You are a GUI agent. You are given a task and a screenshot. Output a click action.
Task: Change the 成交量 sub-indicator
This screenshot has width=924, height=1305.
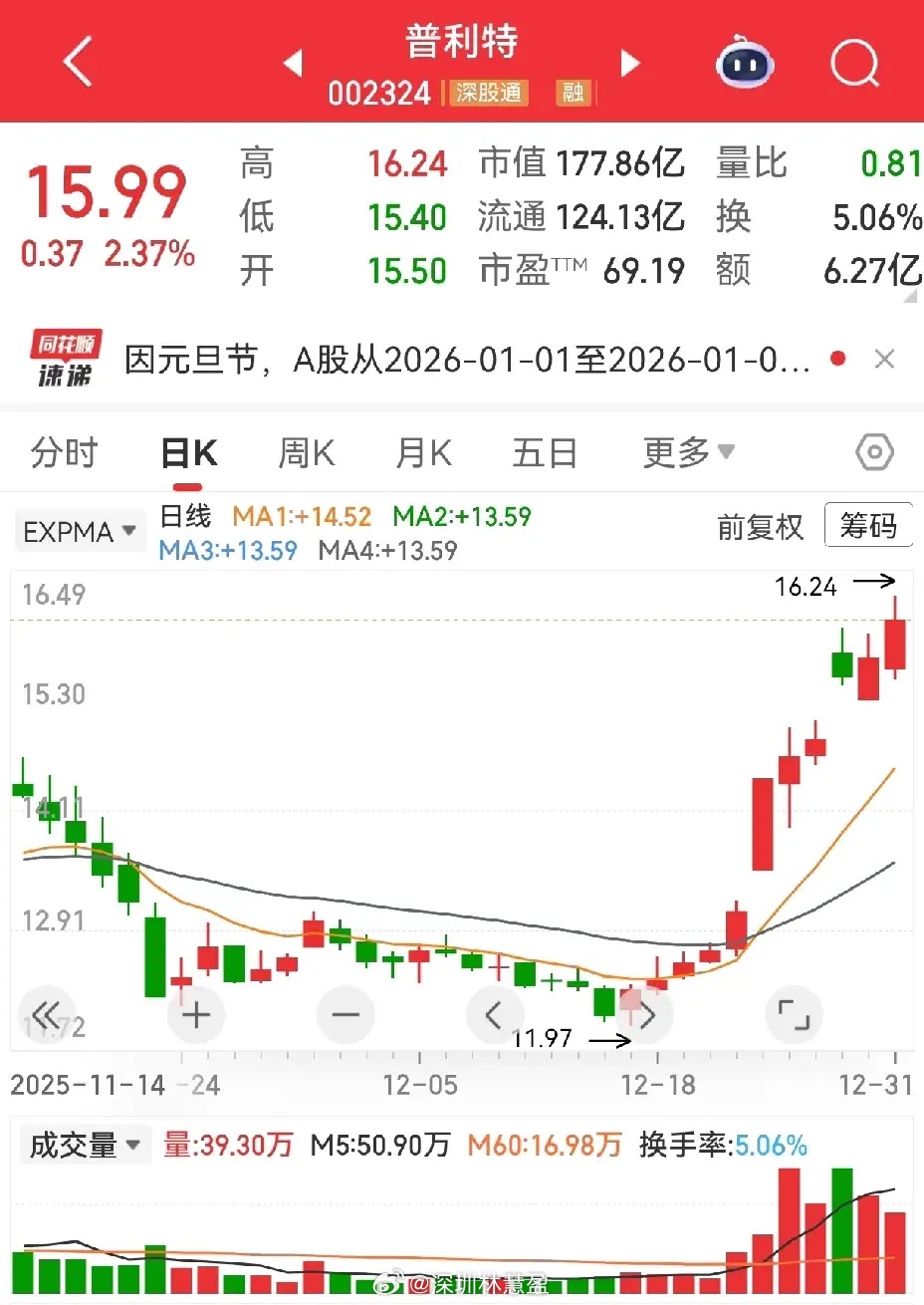85,1146
